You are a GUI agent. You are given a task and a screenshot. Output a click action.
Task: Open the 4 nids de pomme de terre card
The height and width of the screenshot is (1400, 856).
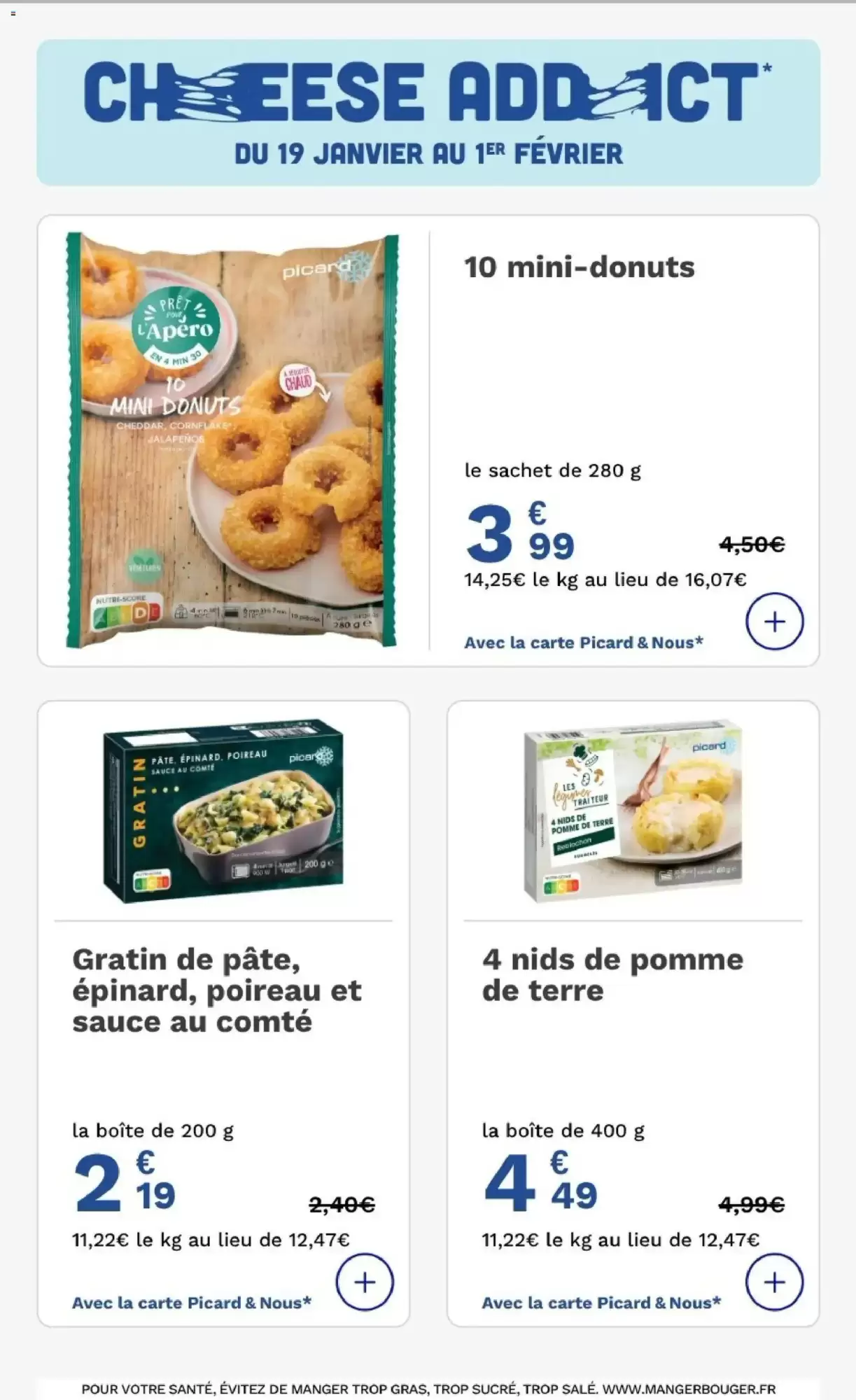point(612,974)
